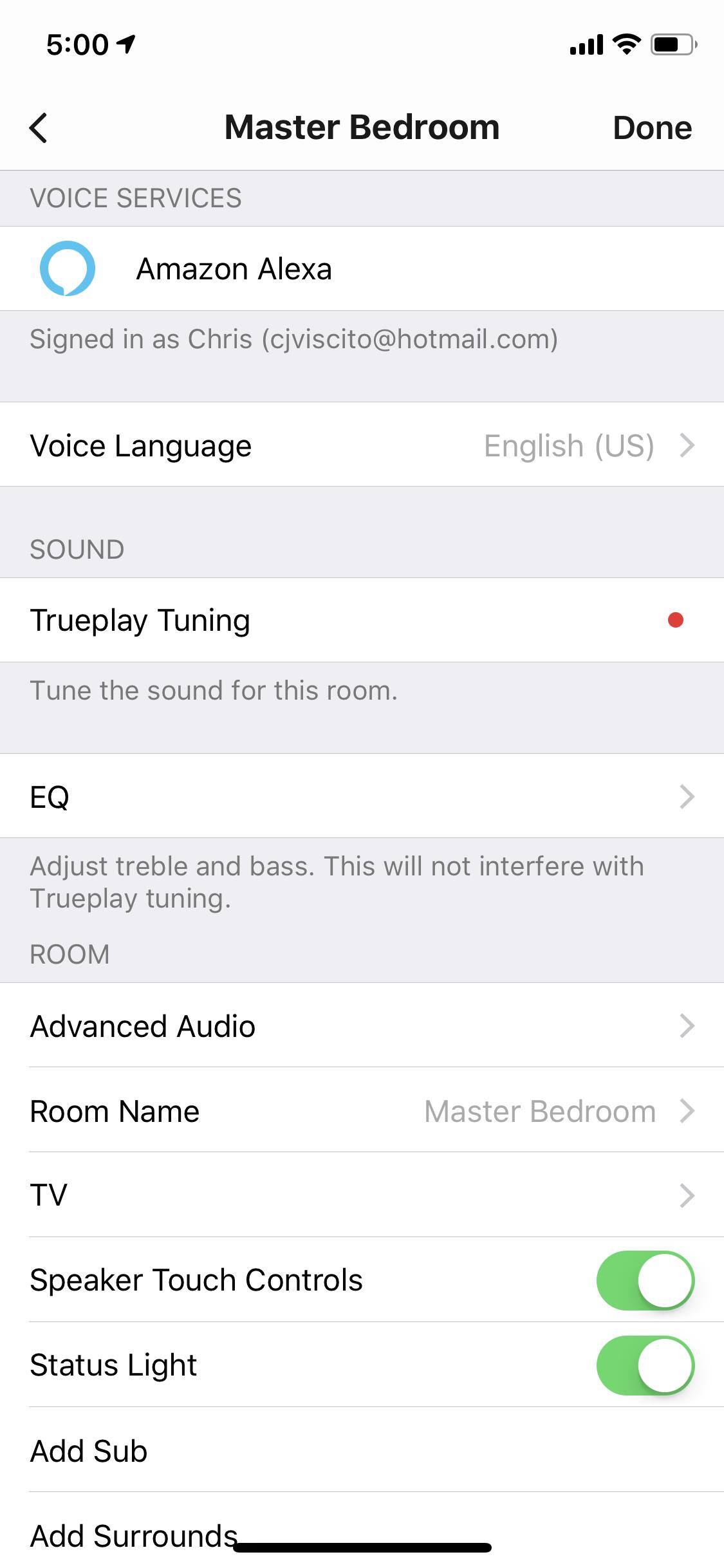Go back using the back arrow
This screenshot has width=724, height=1568.
(39, 127)
